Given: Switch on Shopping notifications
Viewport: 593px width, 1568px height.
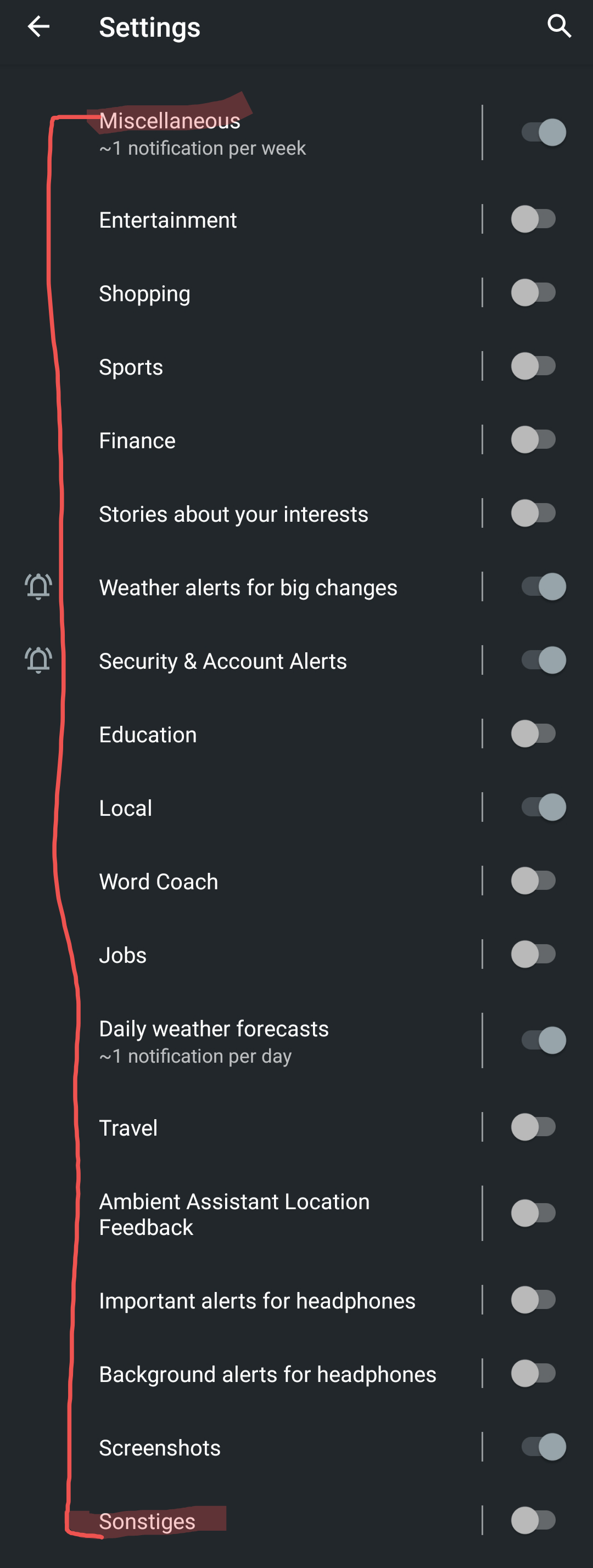Looking at the screenshot, I should click(x=534, y=293).
